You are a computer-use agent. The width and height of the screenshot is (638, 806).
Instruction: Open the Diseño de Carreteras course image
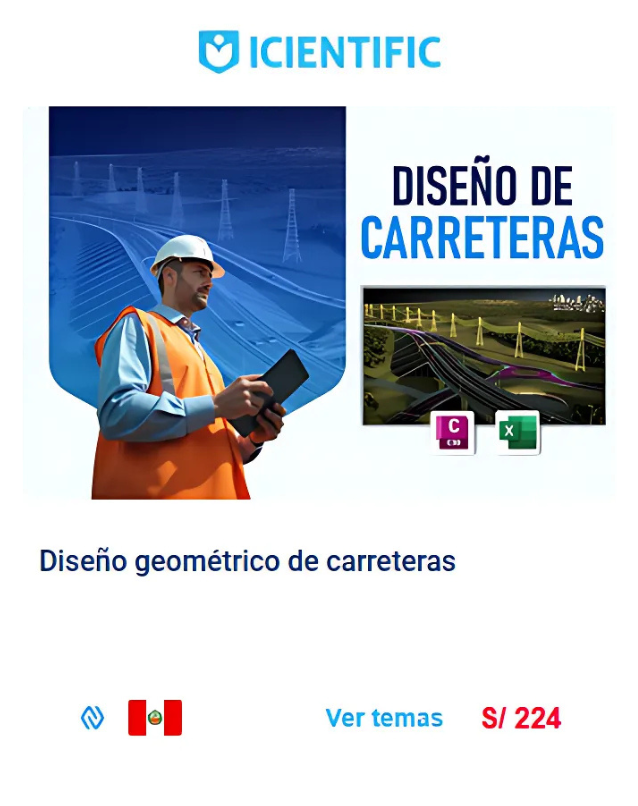pos(318,302)
